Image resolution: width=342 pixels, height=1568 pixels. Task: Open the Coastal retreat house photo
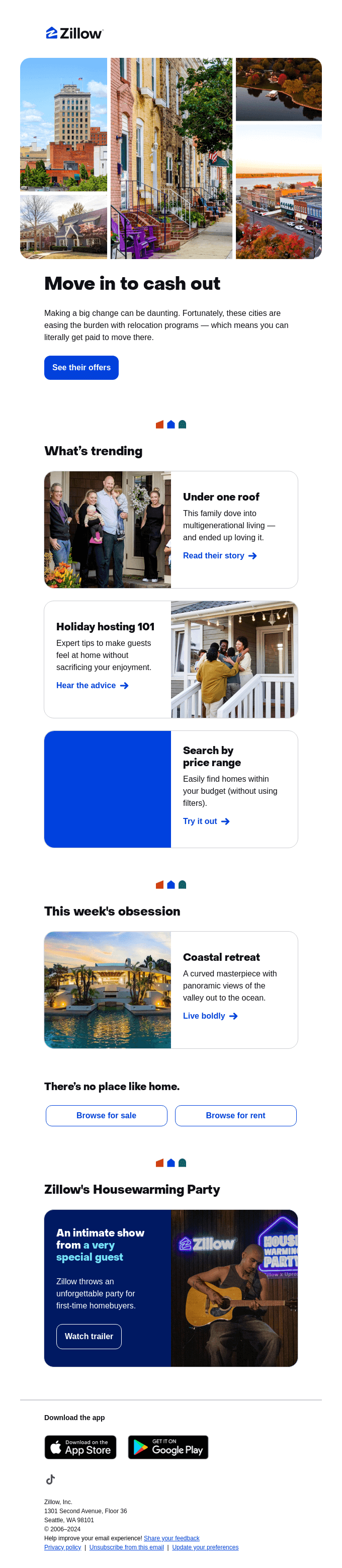(x=108, y=989)
